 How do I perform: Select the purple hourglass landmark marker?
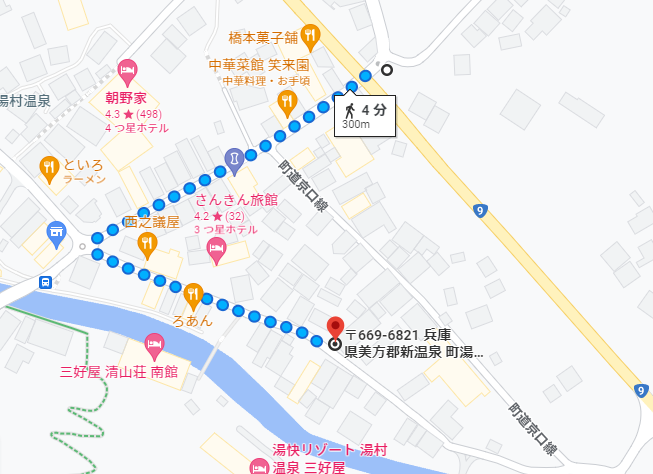coord(233,157)
